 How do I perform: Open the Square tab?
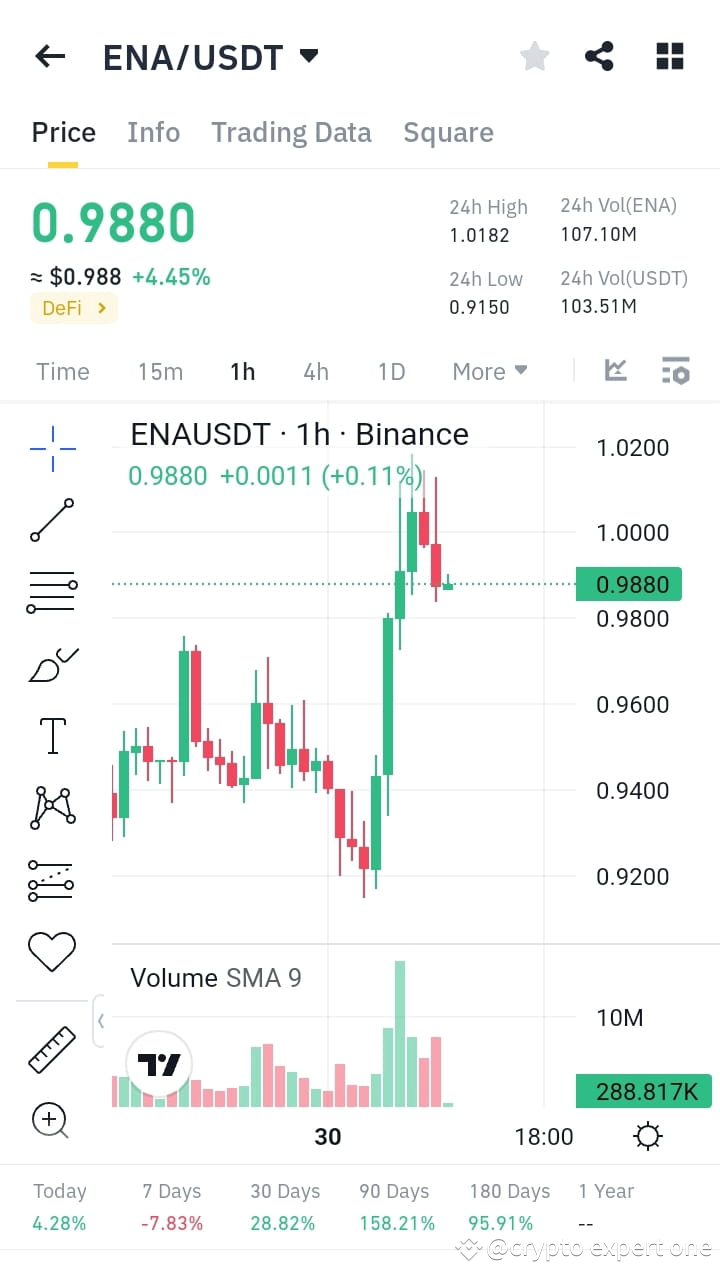(x=448, y=132)
